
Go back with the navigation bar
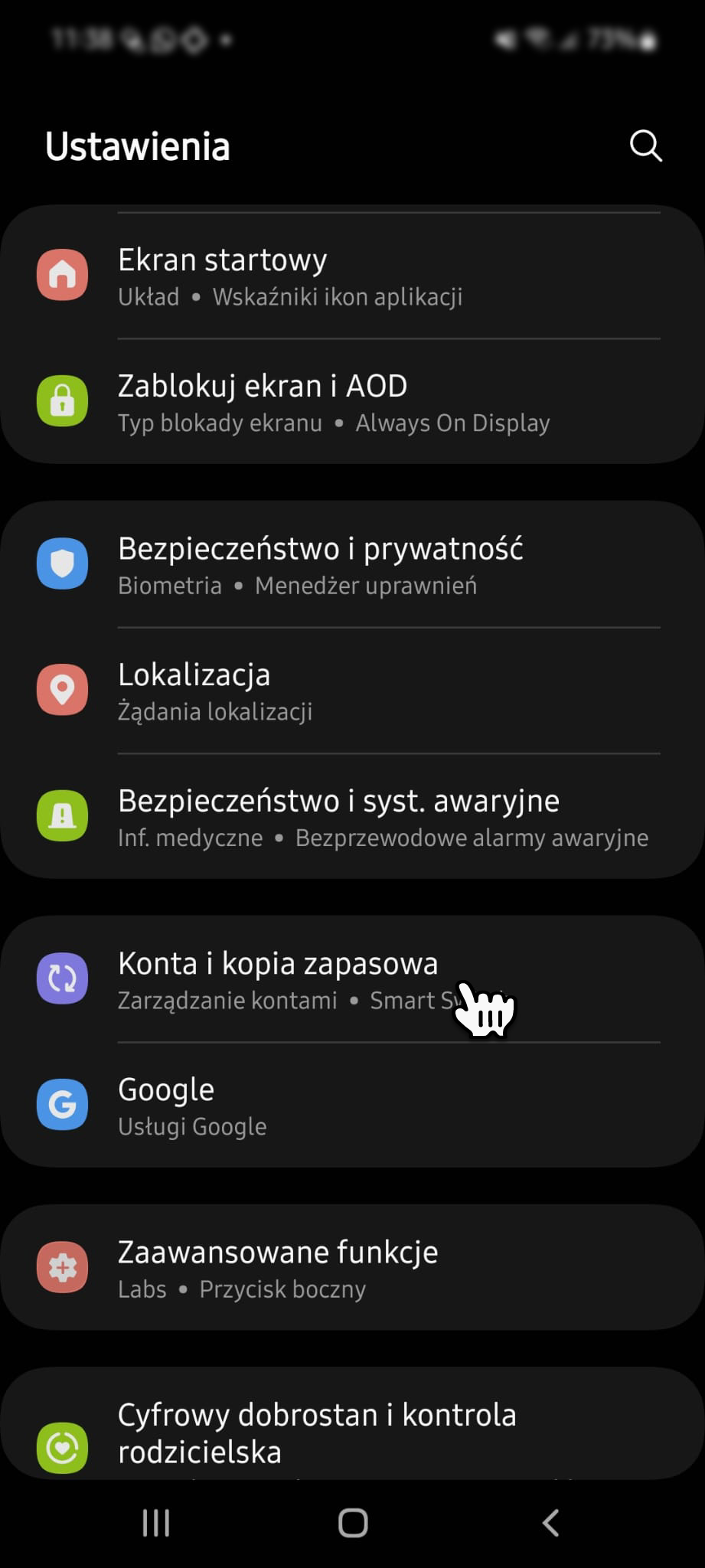550,1523
